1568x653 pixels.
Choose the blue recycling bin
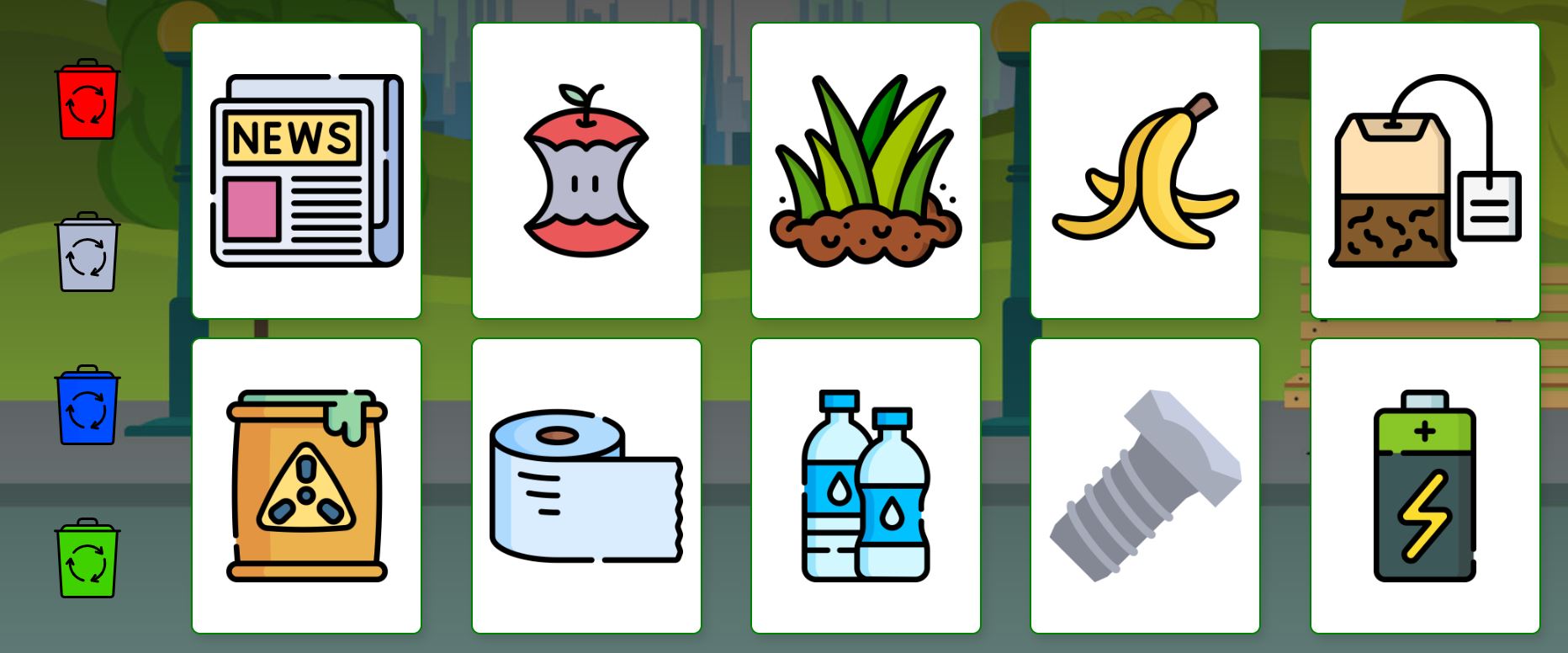point(87,406)
